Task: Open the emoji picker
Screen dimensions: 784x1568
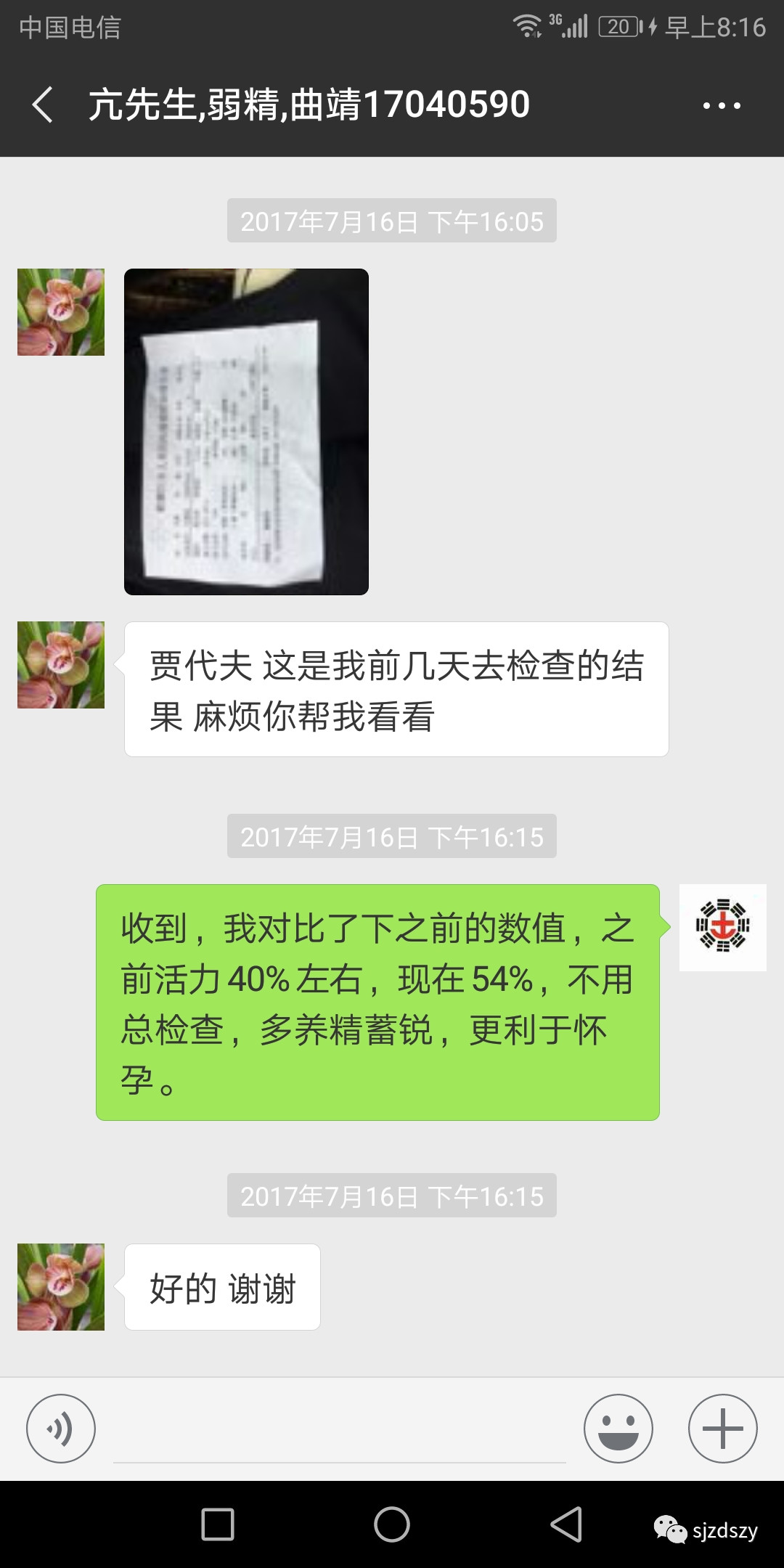Action: (x=618, y=1428)
